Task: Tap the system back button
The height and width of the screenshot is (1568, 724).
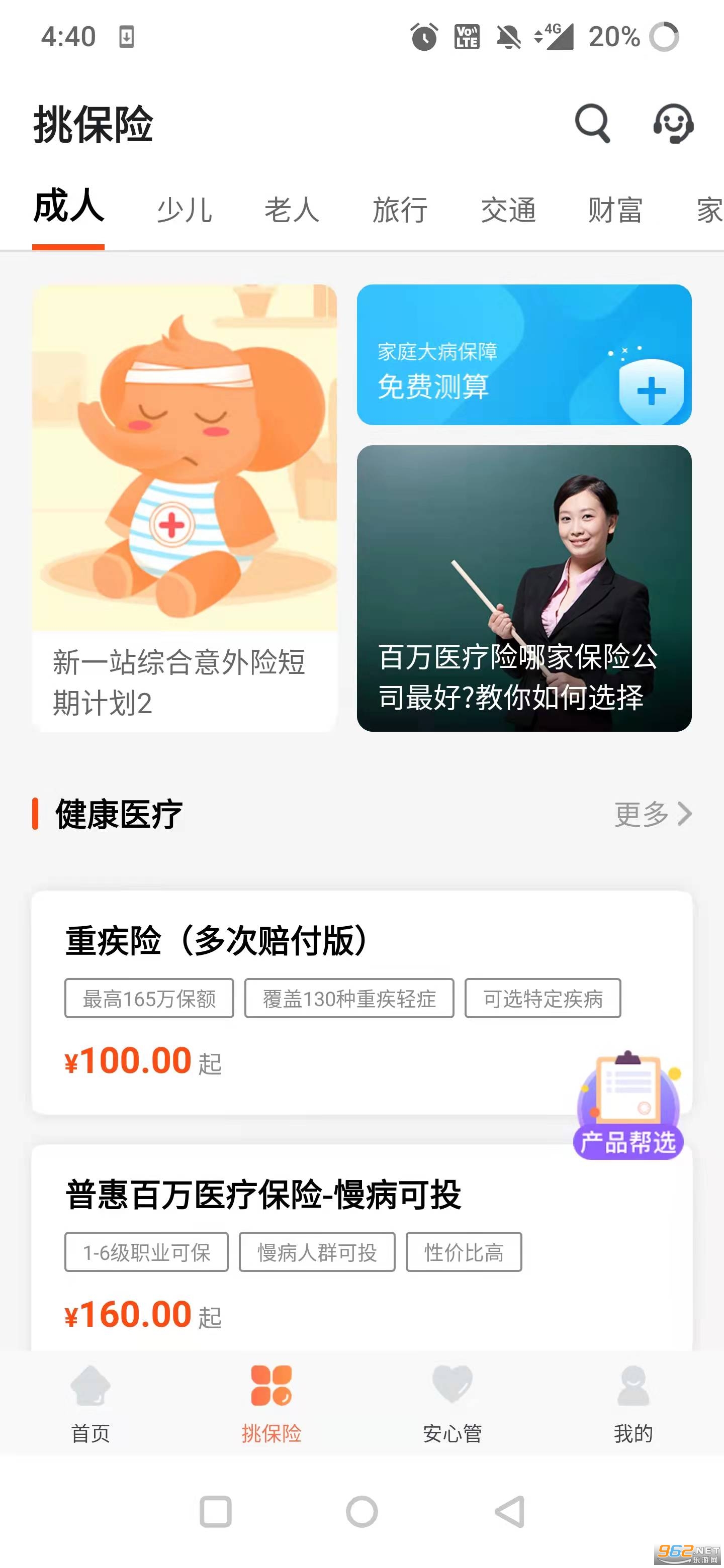Action: point(510,1512)
